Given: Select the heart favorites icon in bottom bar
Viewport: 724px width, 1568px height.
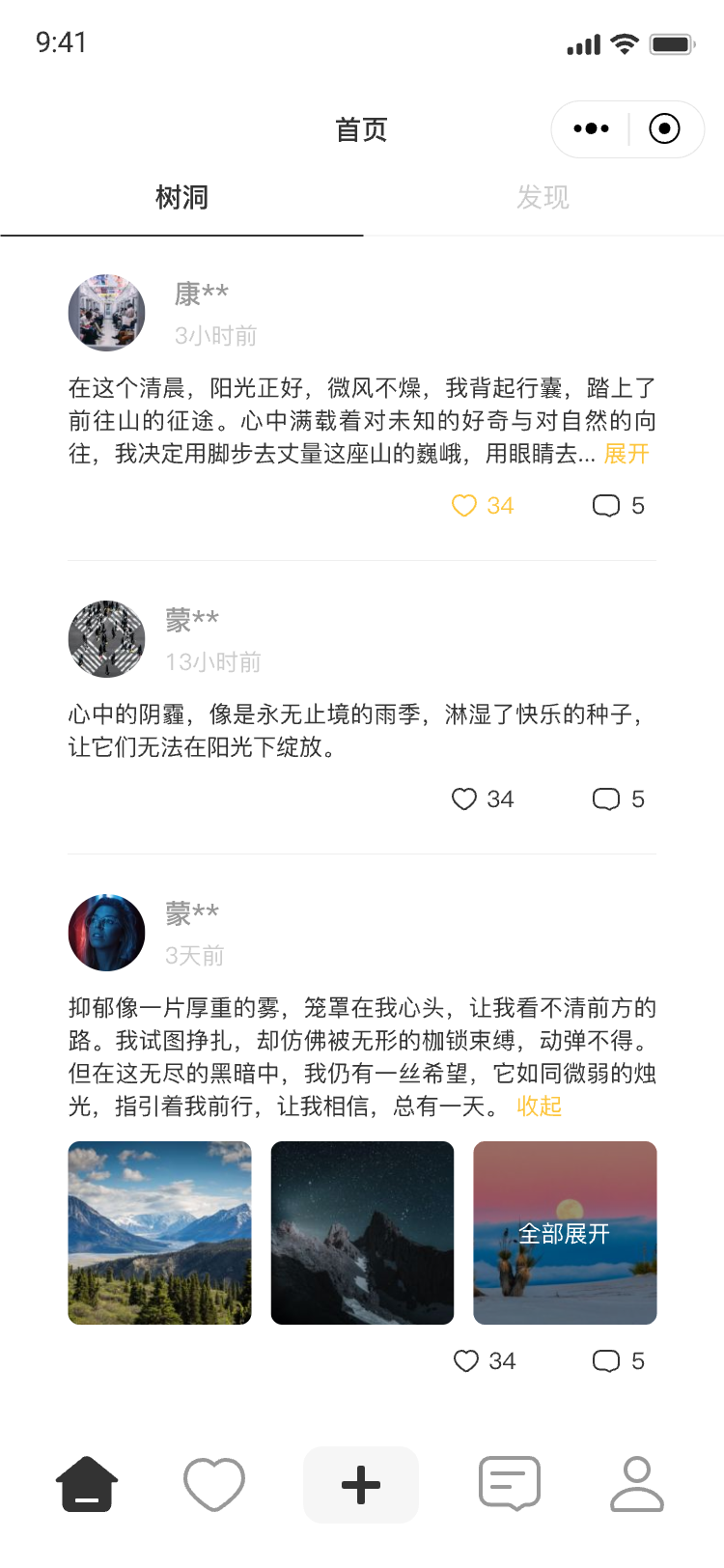Looking at the screenshot, I should [214, 1484].
